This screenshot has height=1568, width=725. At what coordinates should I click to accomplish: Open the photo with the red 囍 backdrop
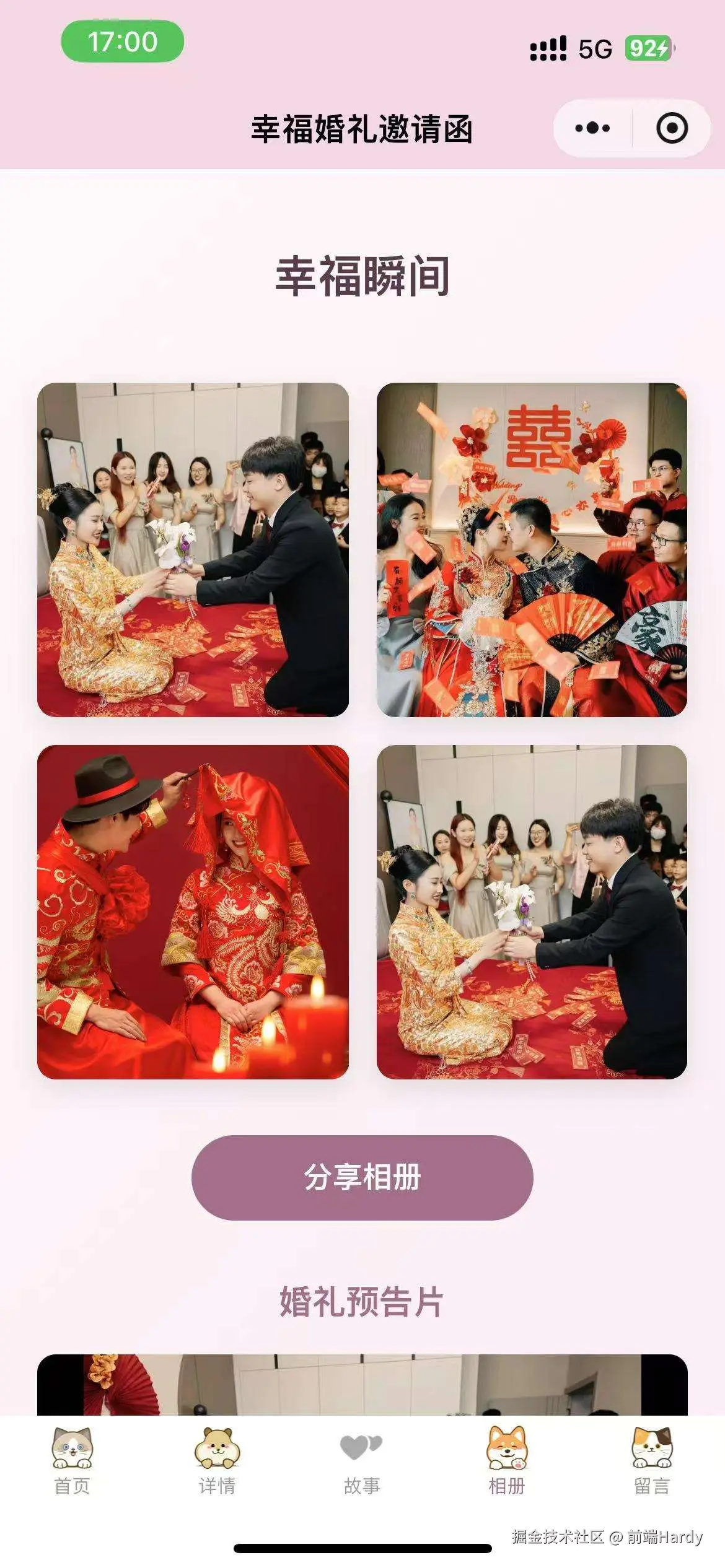click(532, 550)
